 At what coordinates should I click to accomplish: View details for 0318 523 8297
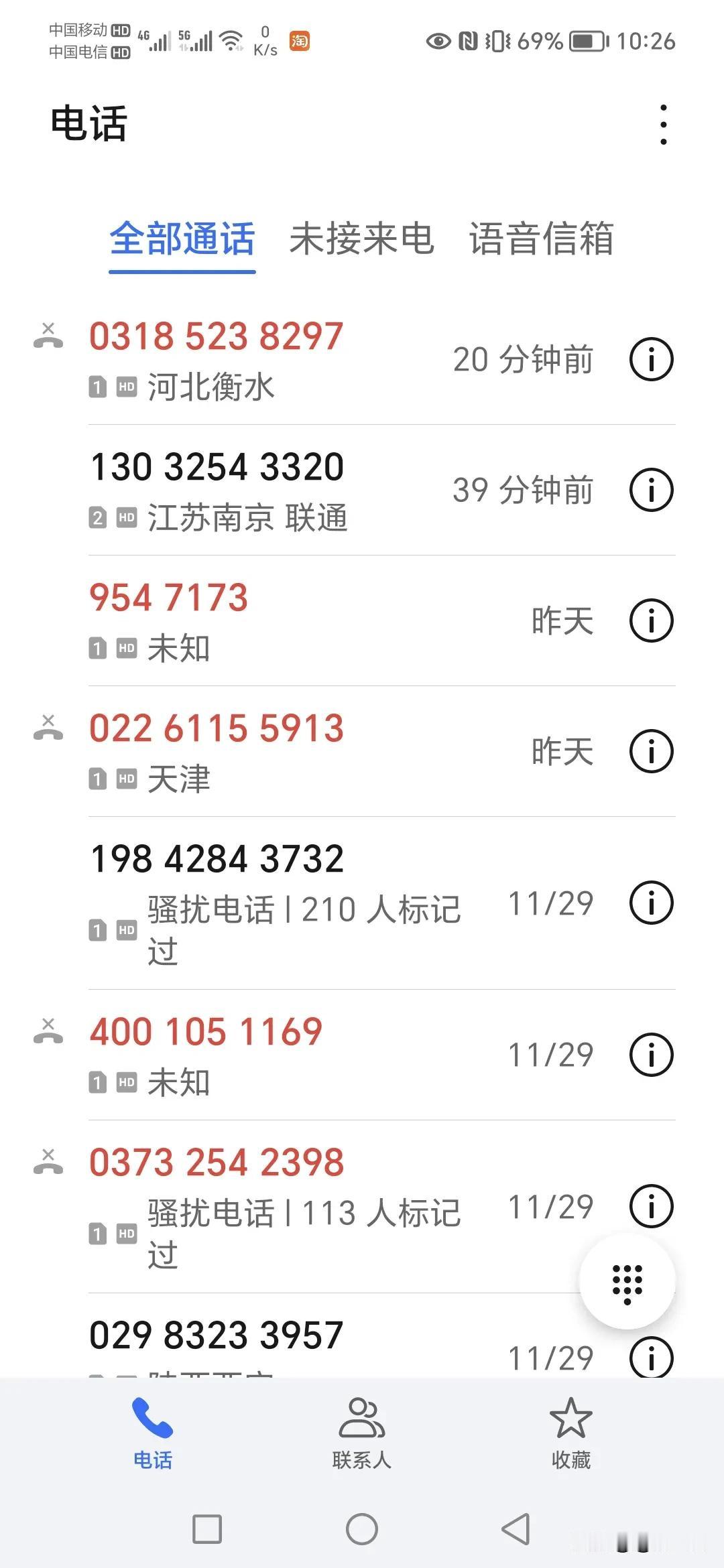(651, 360)
